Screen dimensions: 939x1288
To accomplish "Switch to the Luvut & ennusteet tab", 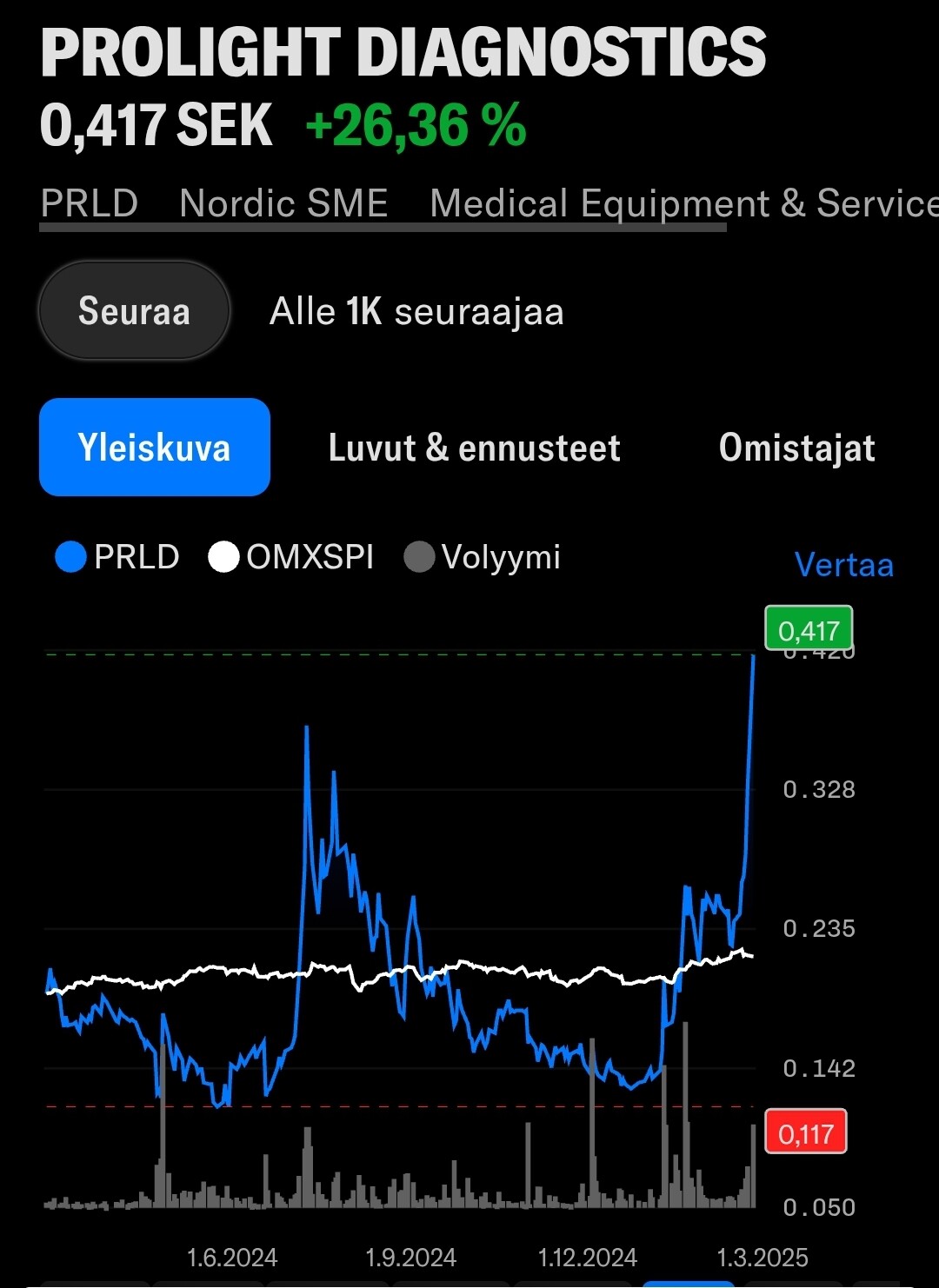I will tap(474, 448).
